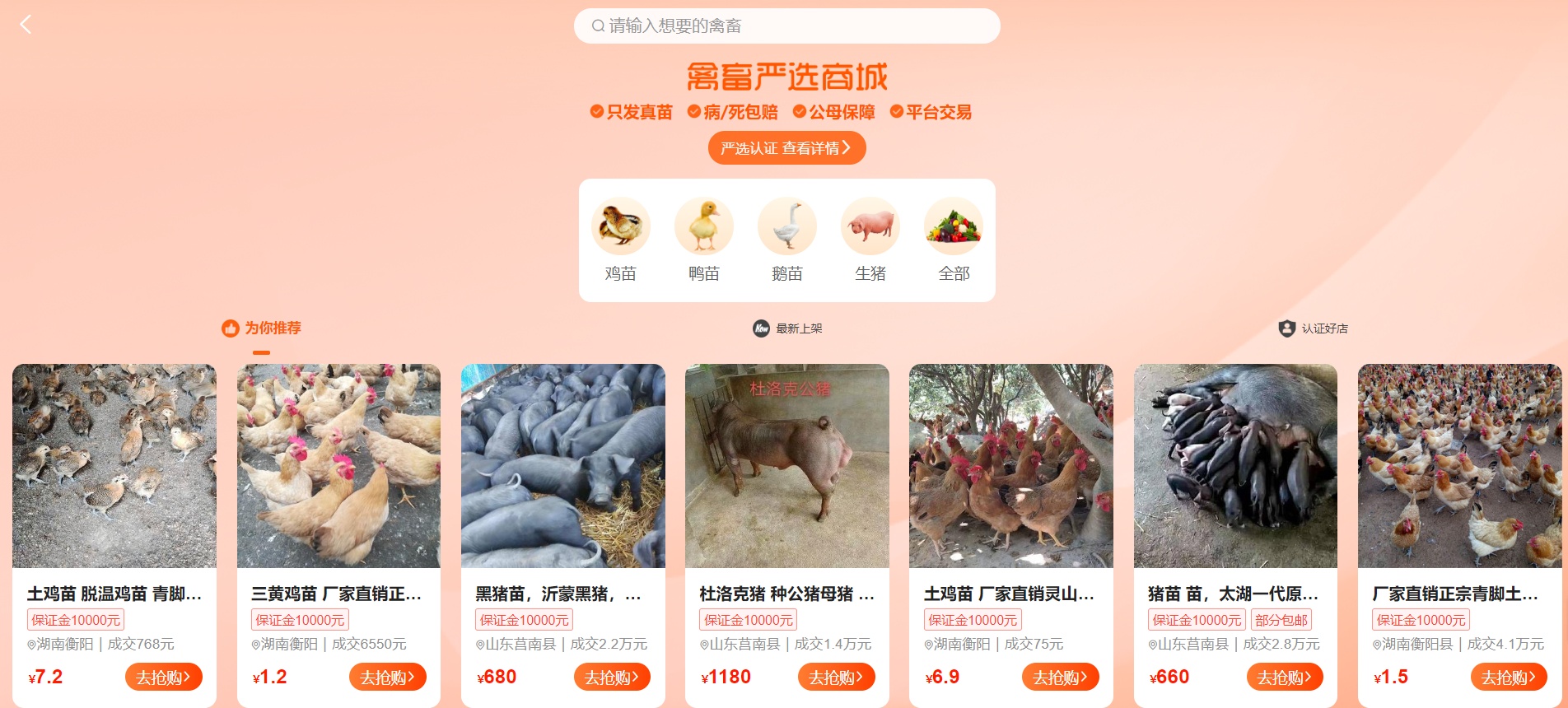Tap the search field for poultry and livestock

[x=786, y=26]
